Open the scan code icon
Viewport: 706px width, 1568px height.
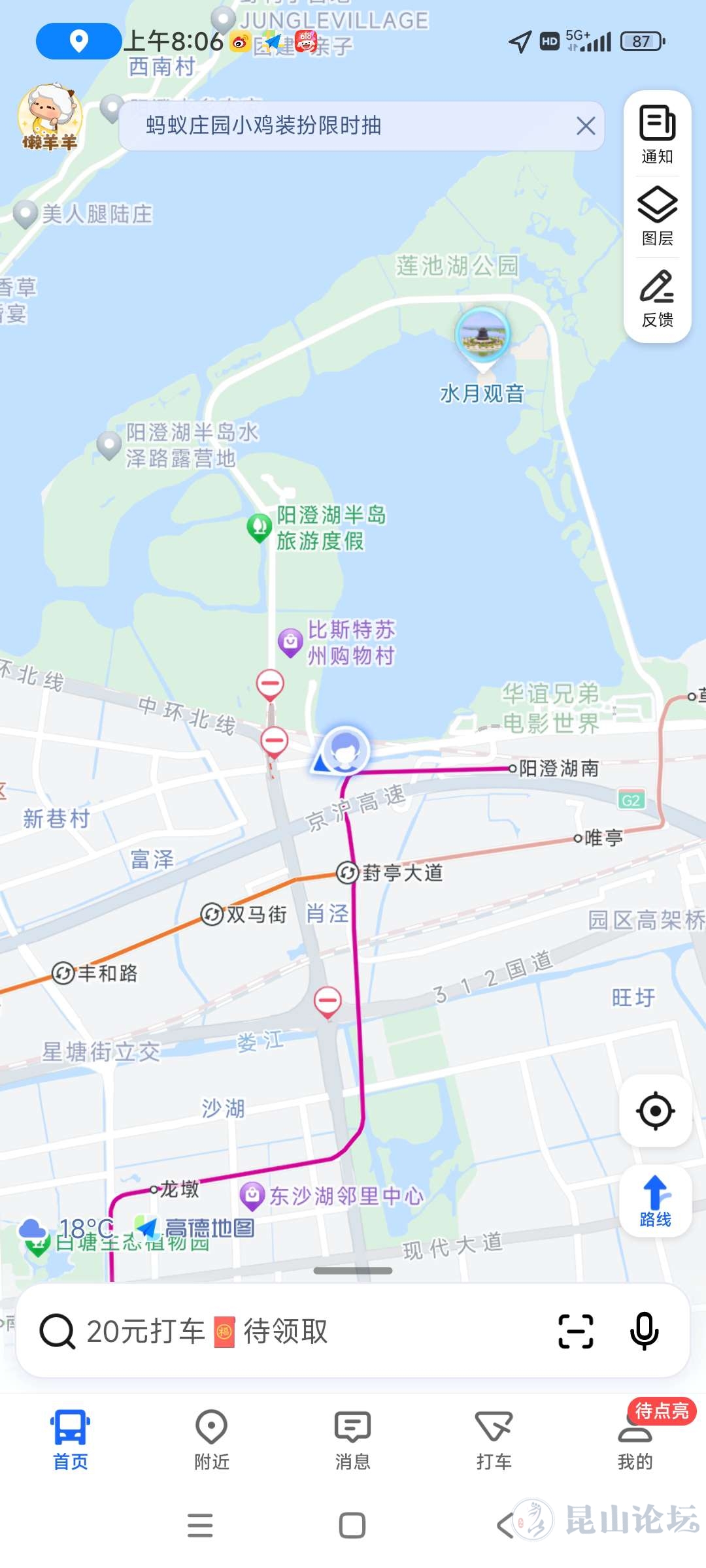[x=576, y=1331]
